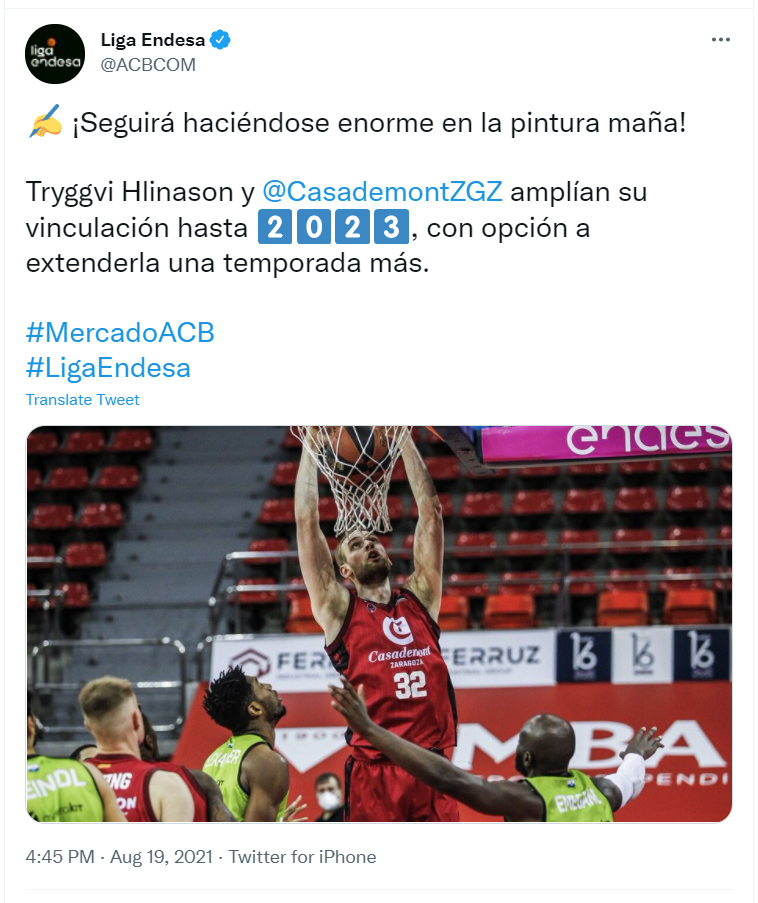Translate this tweet
Image resolution: width=758 pixels, height=903 pixels.
82,399
